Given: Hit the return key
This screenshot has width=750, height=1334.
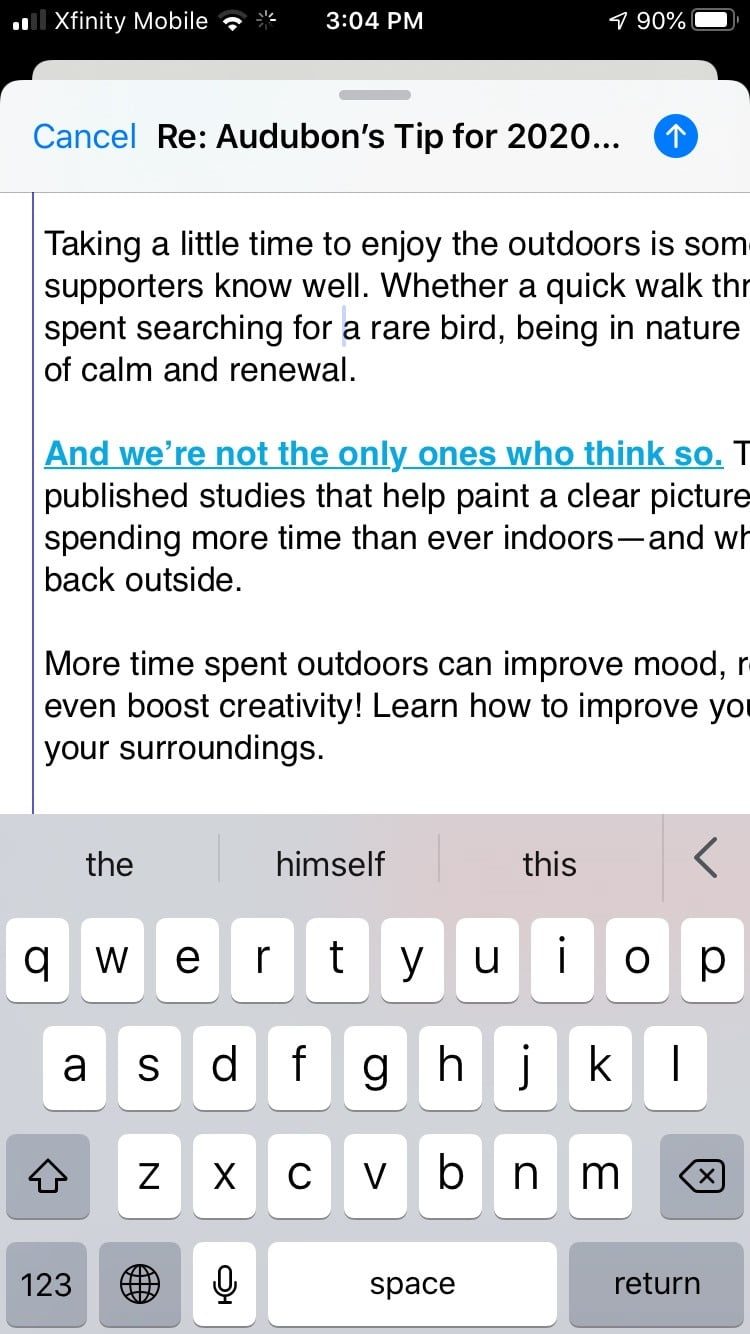Looking at the screenshot, I should tap(656, 1283).
